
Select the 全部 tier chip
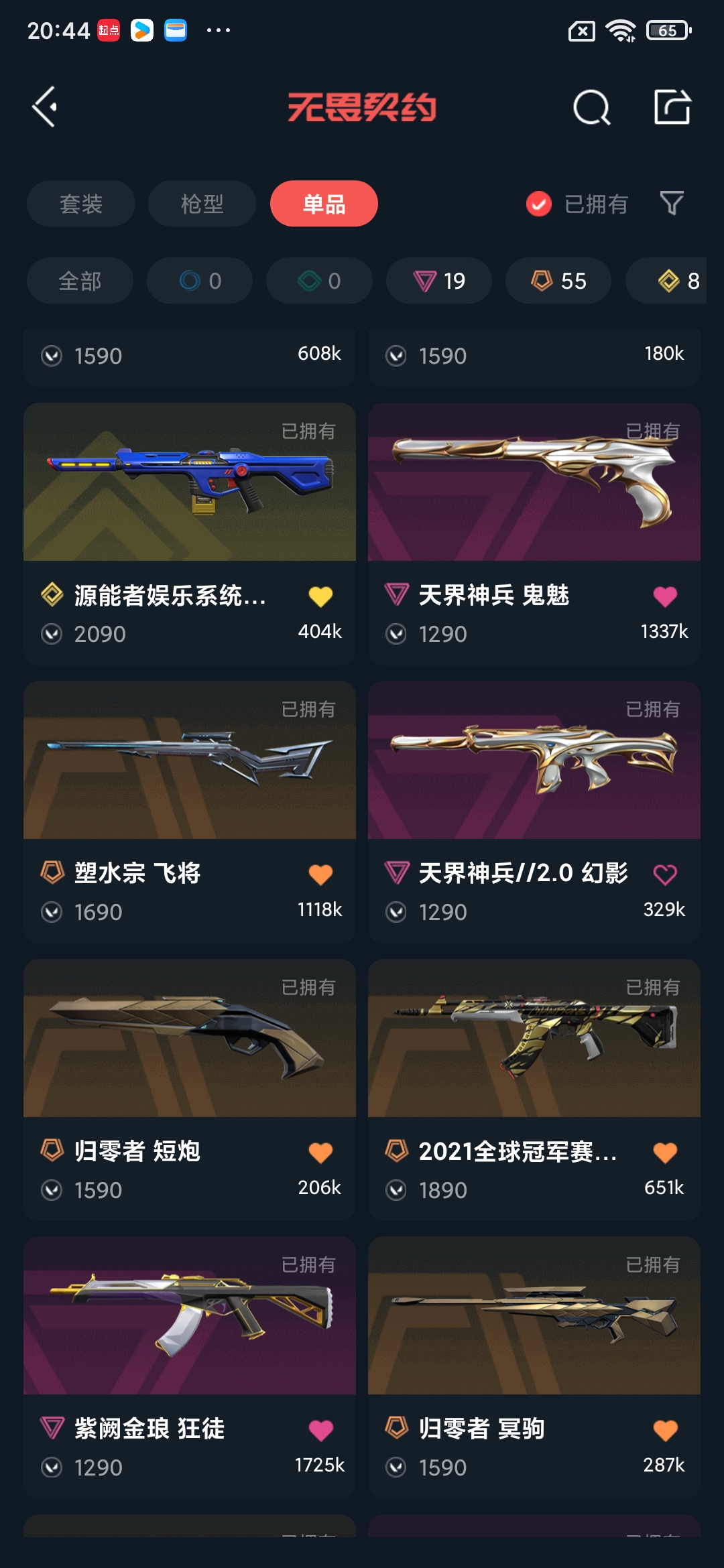tap(80, 281)
